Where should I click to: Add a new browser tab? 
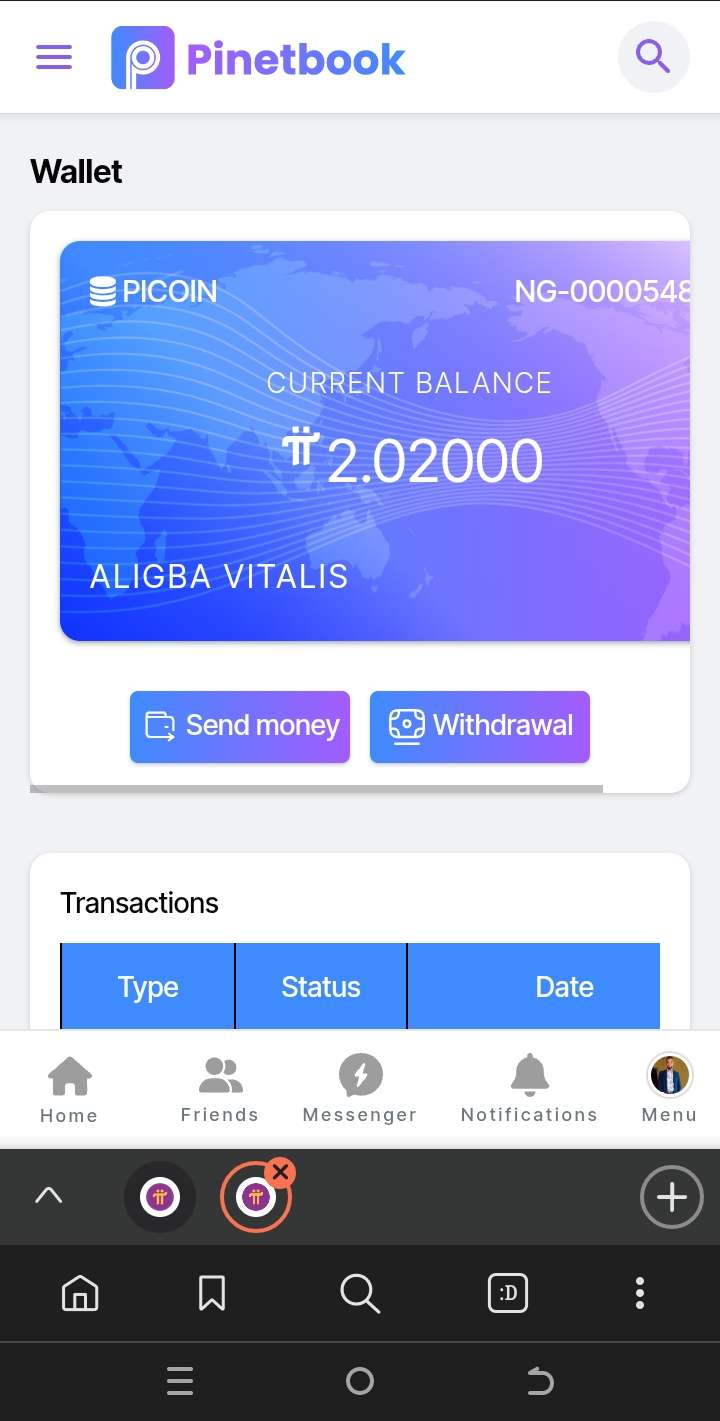[x=671, y=1197]
